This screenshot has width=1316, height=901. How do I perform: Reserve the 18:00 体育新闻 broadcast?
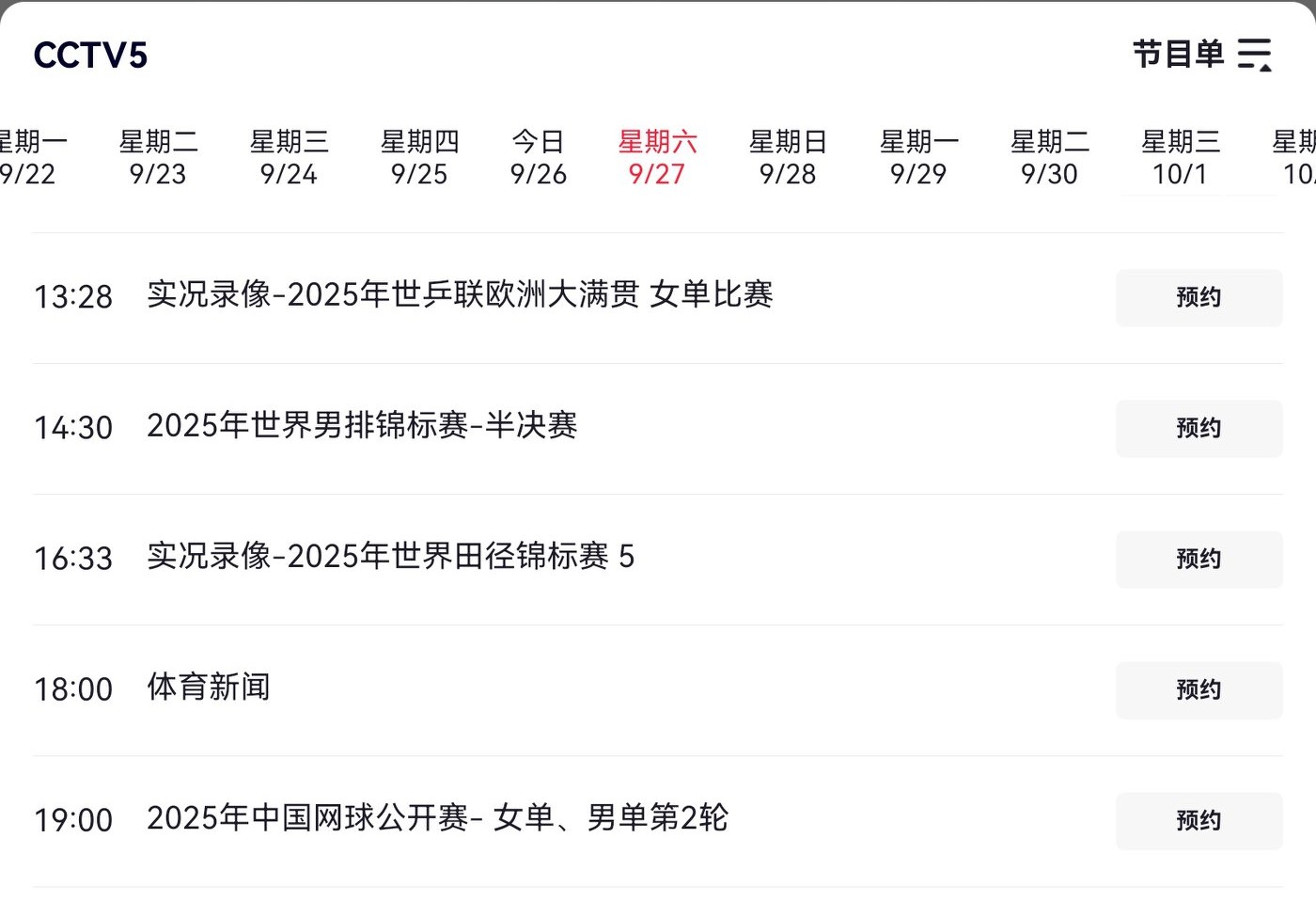coord(1198,690)
